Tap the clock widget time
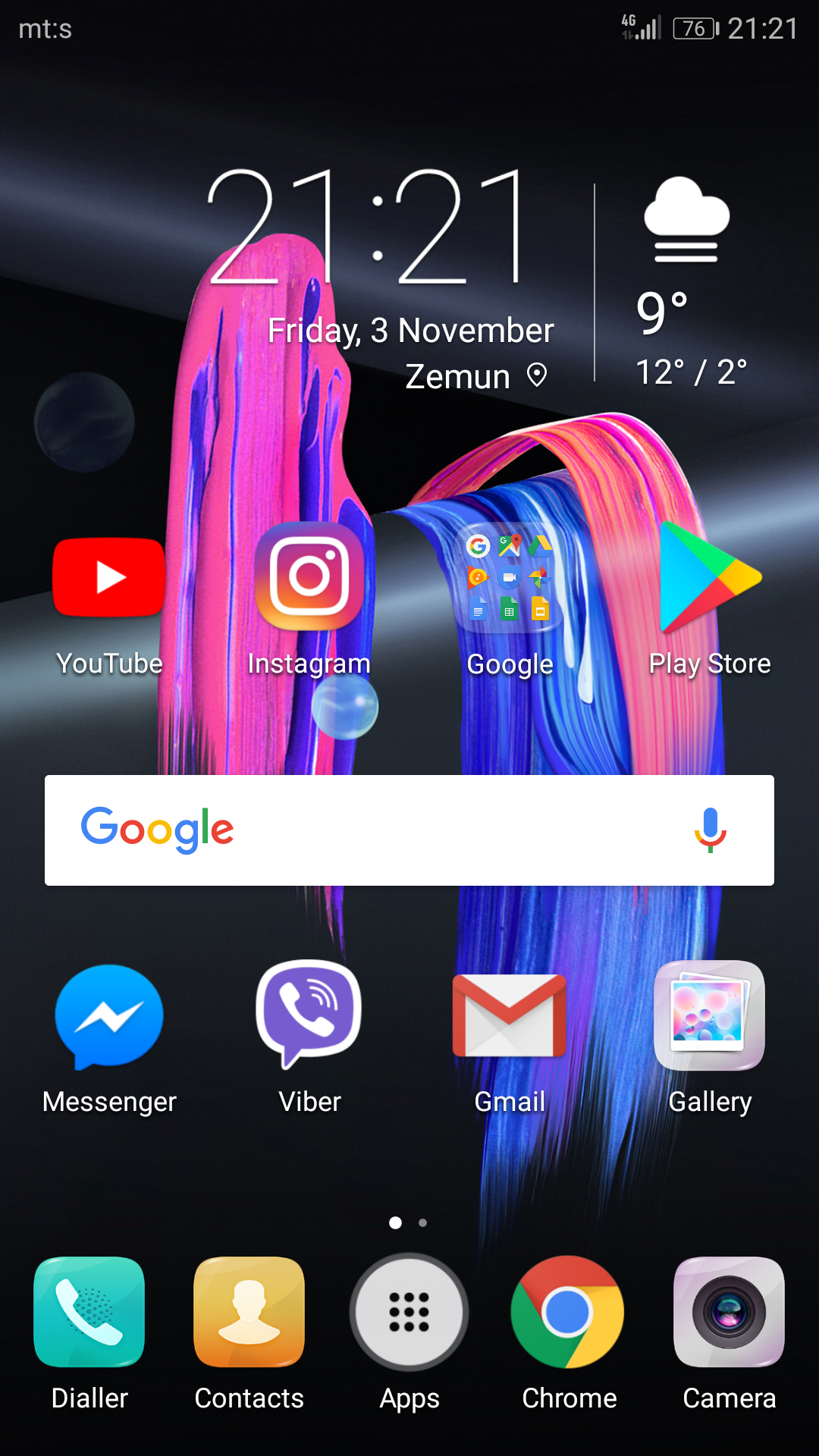 tap(368, 227)
